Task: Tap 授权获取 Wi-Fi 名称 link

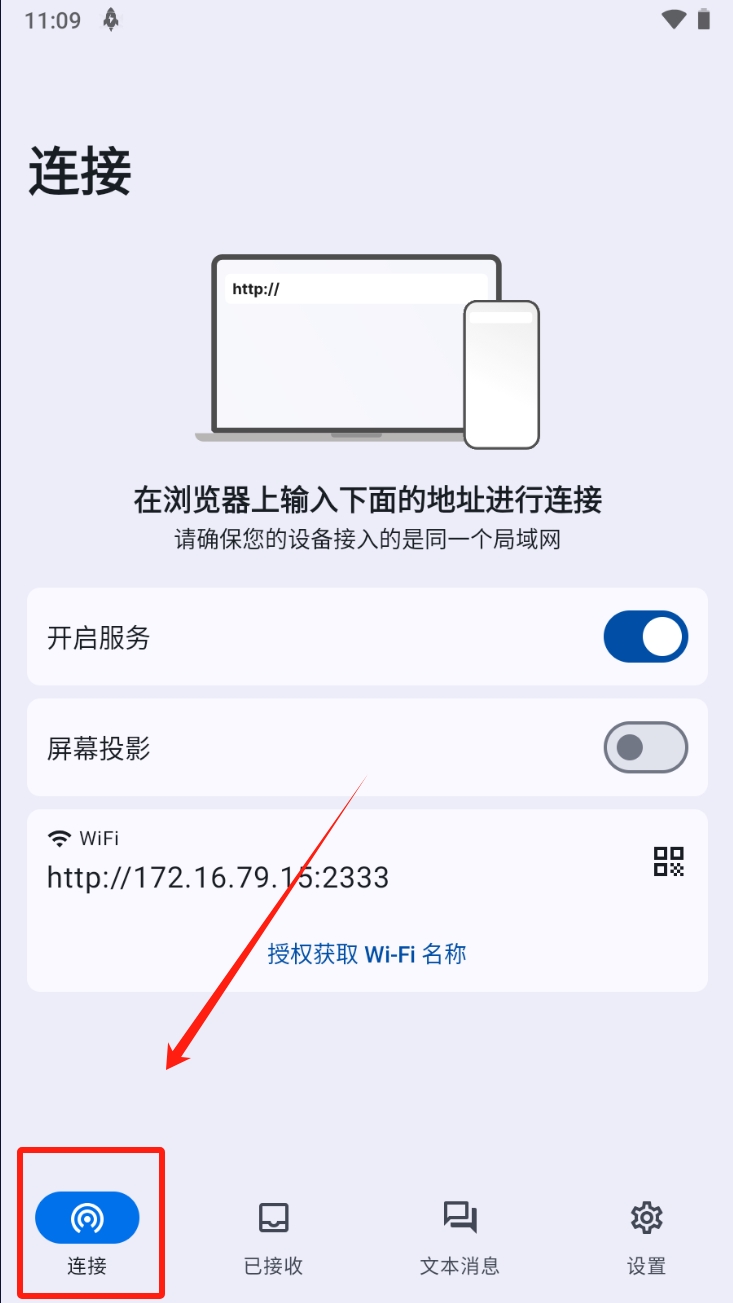Action: pos(367,953)
